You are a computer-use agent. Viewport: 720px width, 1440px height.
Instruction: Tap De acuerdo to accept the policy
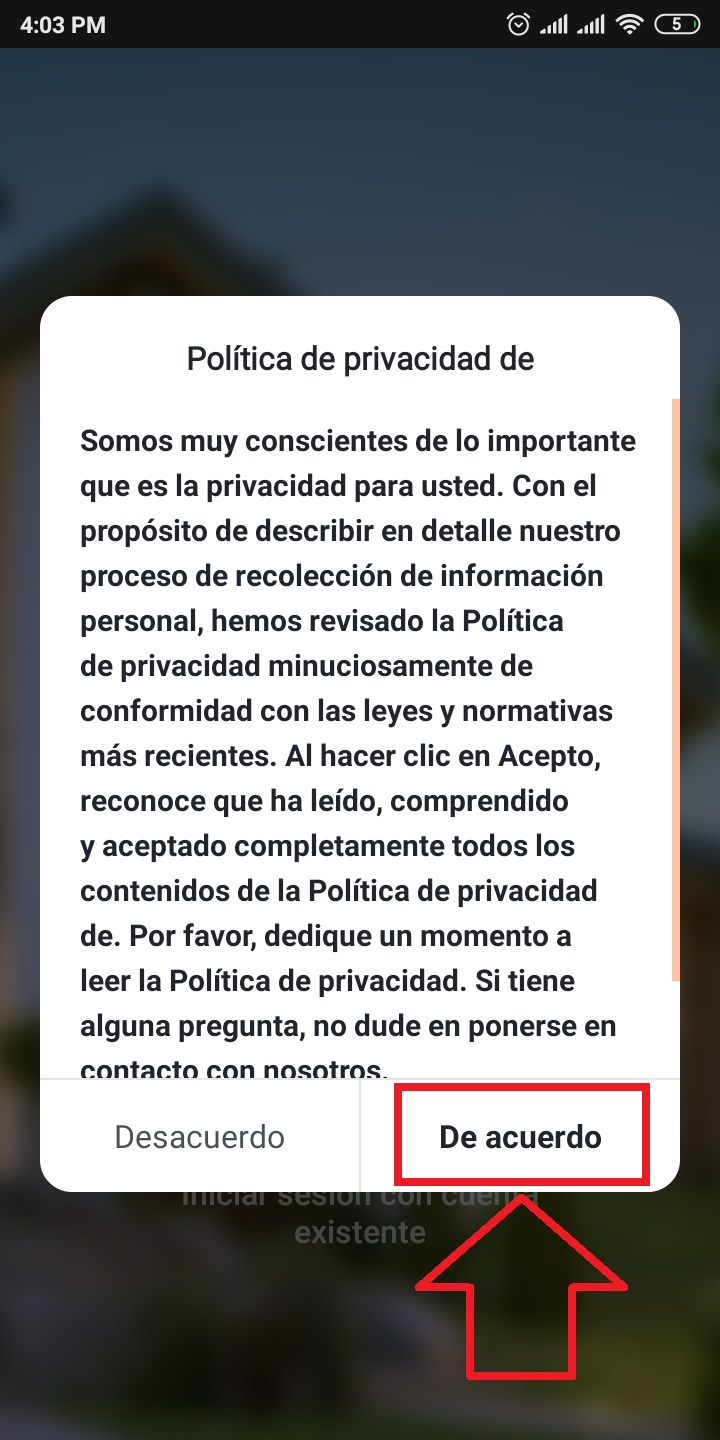520,1137
